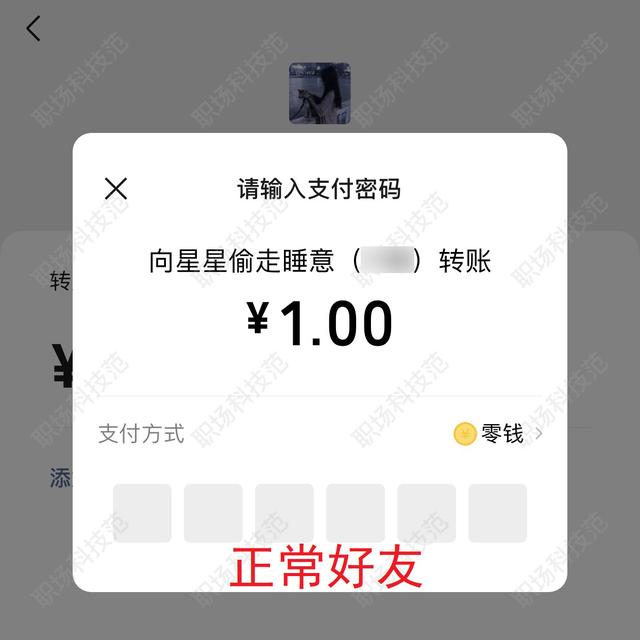
Task: Tap the first payment password box
Action: click(x=142, y=513)
